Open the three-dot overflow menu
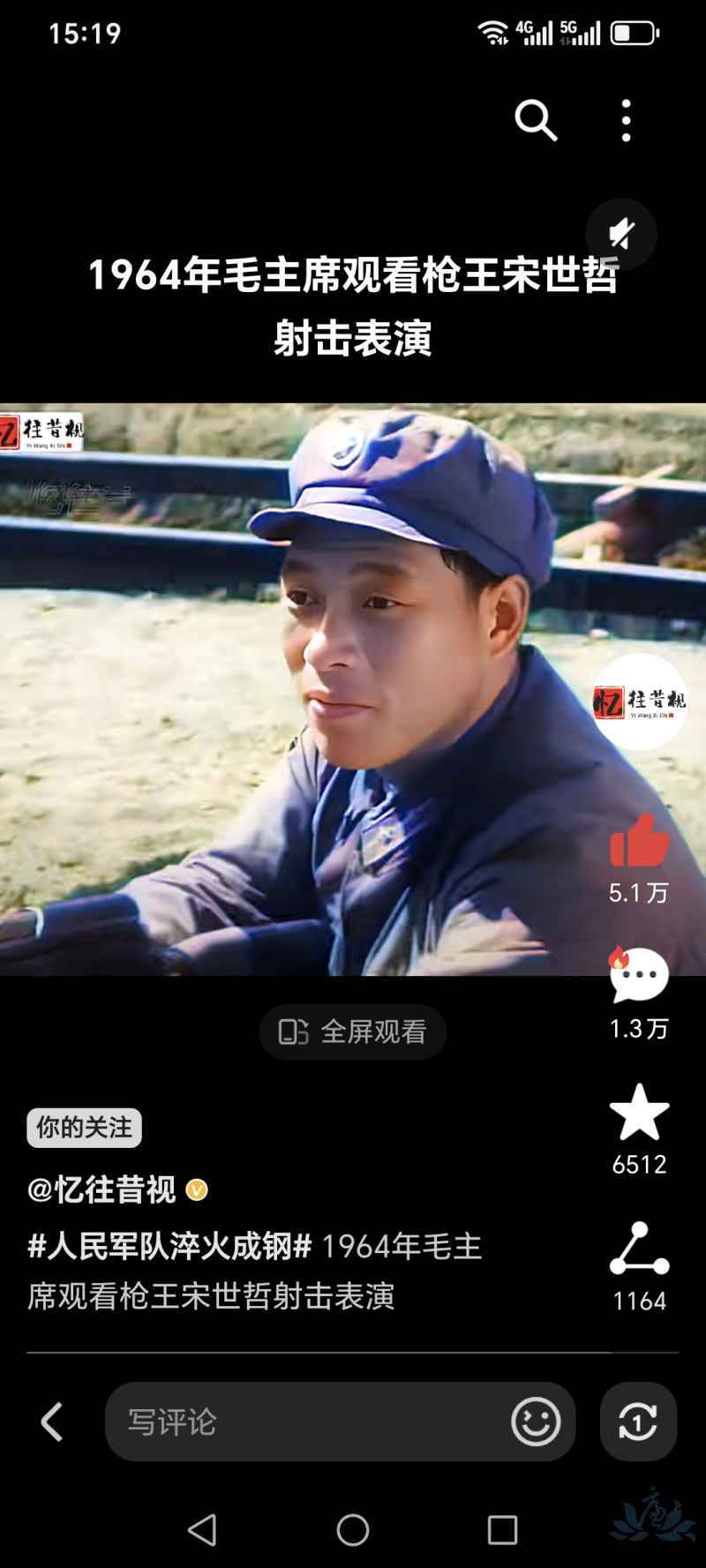Viewport: 706px width, 1568px height. (626, 120)
